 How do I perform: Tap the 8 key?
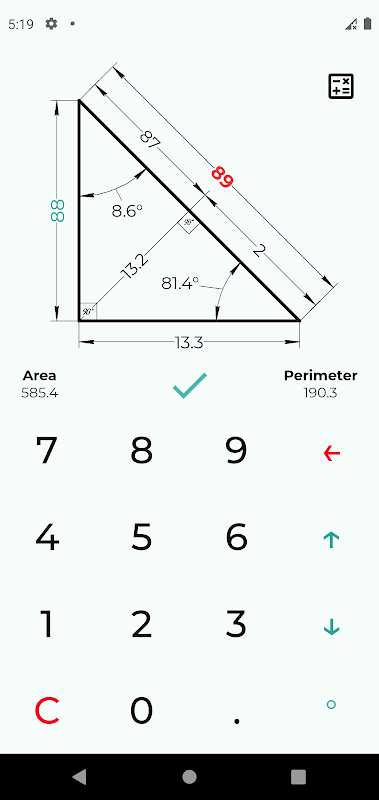point(141,451)
